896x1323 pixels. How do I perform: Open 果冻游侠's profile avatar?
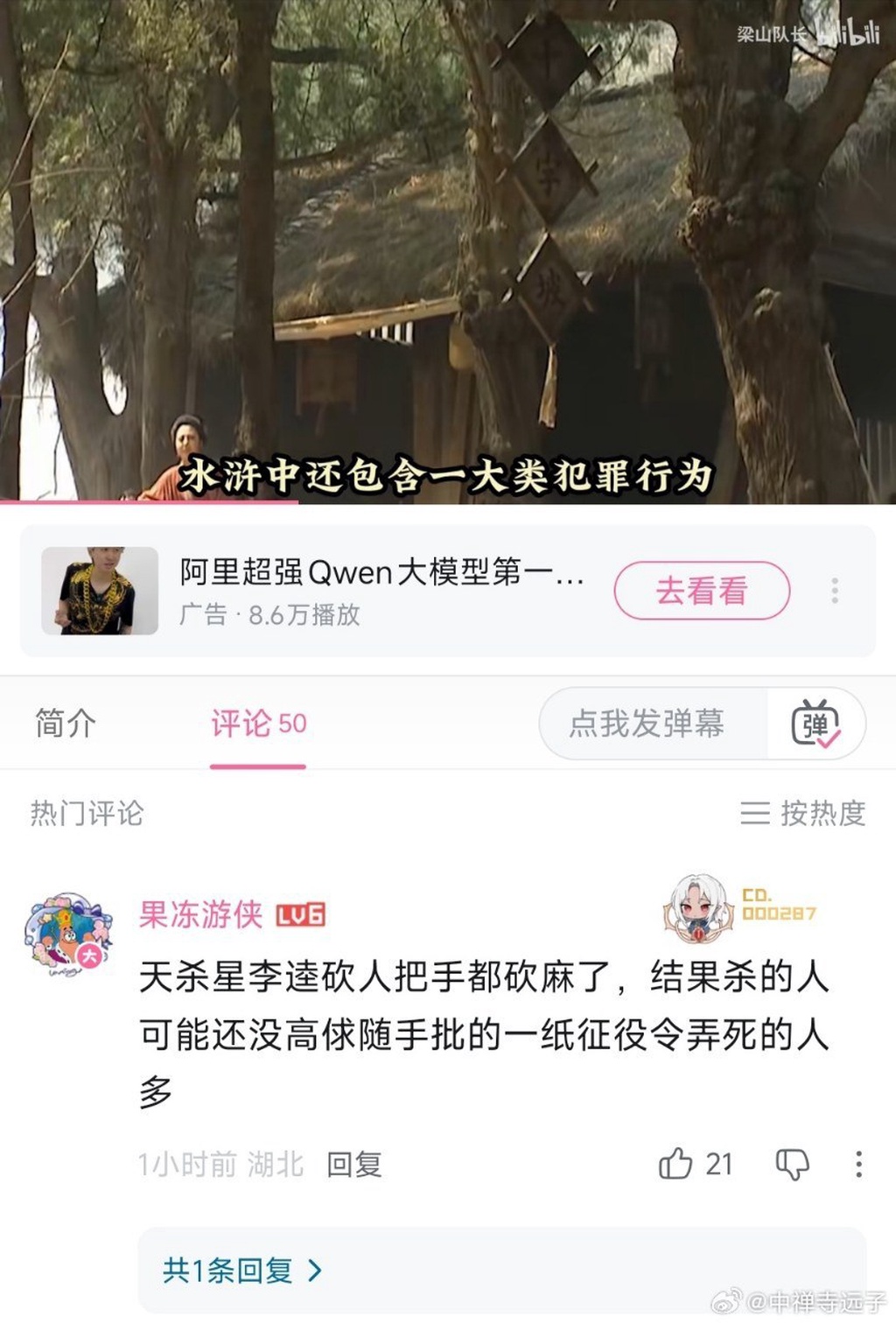(68, 934)
